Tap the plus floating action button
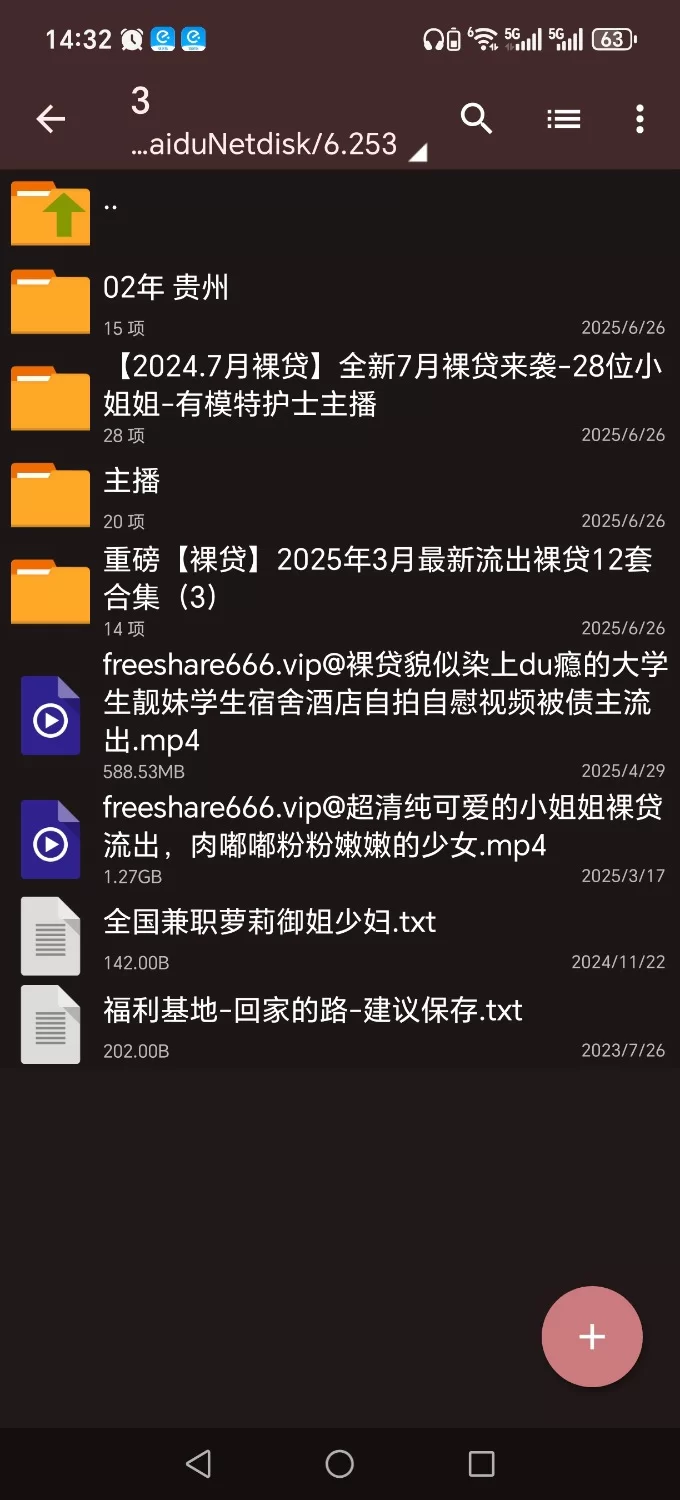Viewport: 680px width, 1500px height. tap(592, 1337)
